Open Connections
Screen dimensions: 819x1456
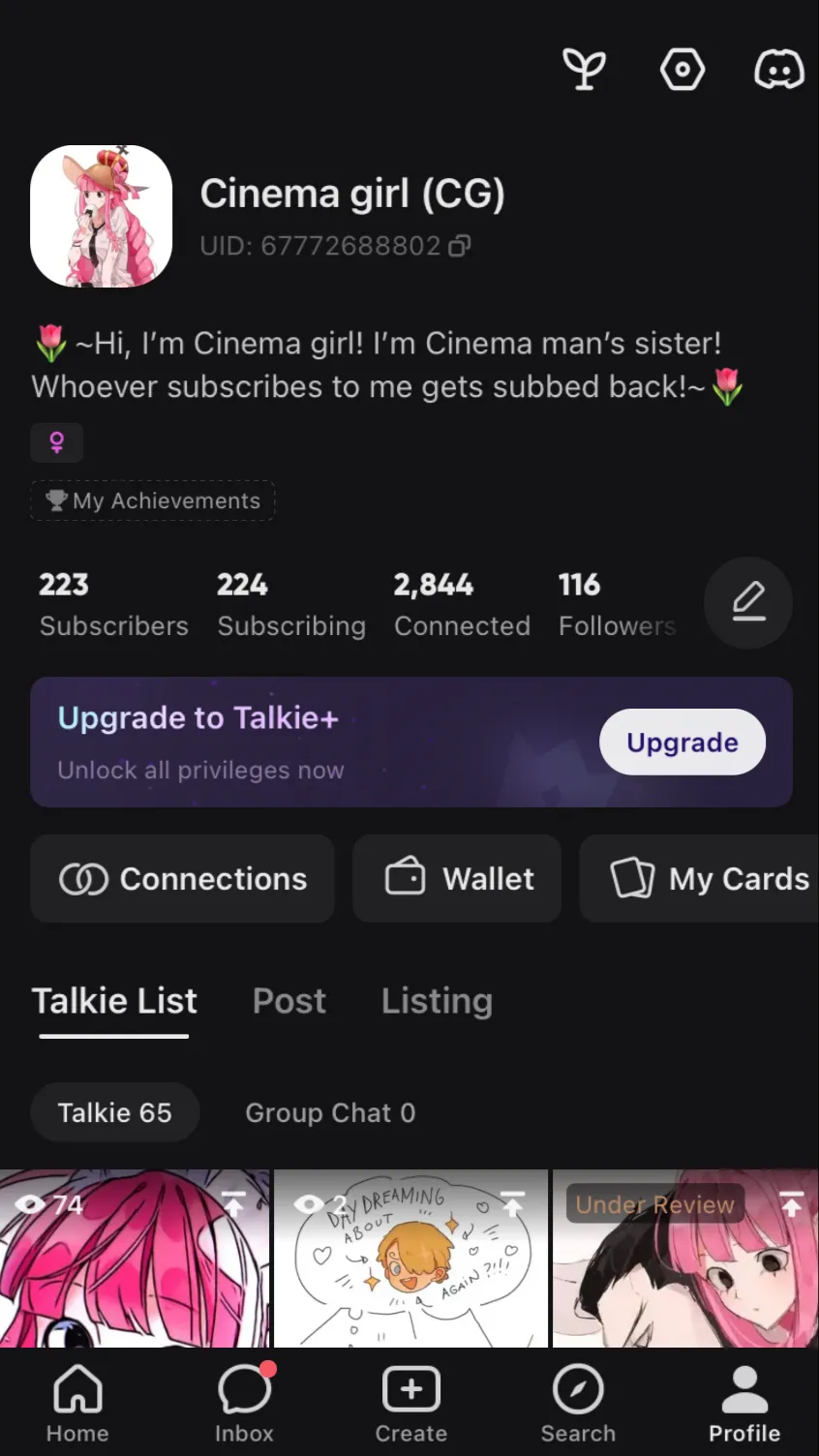(182, 878)
